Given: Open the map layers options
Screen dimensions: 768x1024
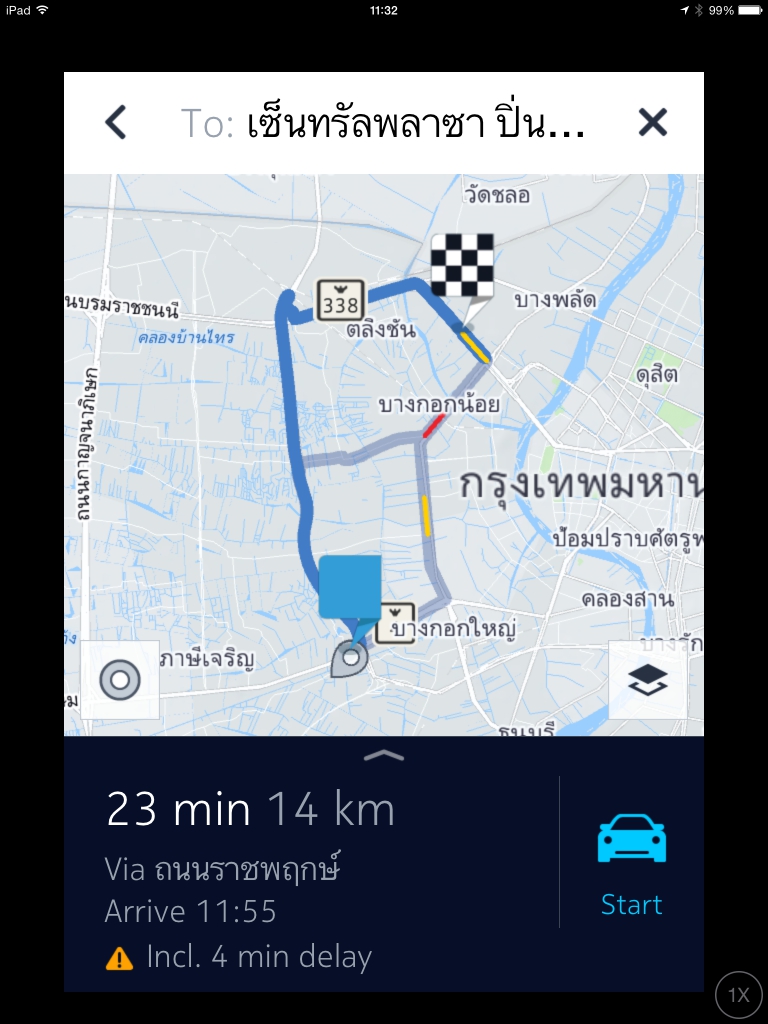Looking at the screenshot, I should [648, 681].
